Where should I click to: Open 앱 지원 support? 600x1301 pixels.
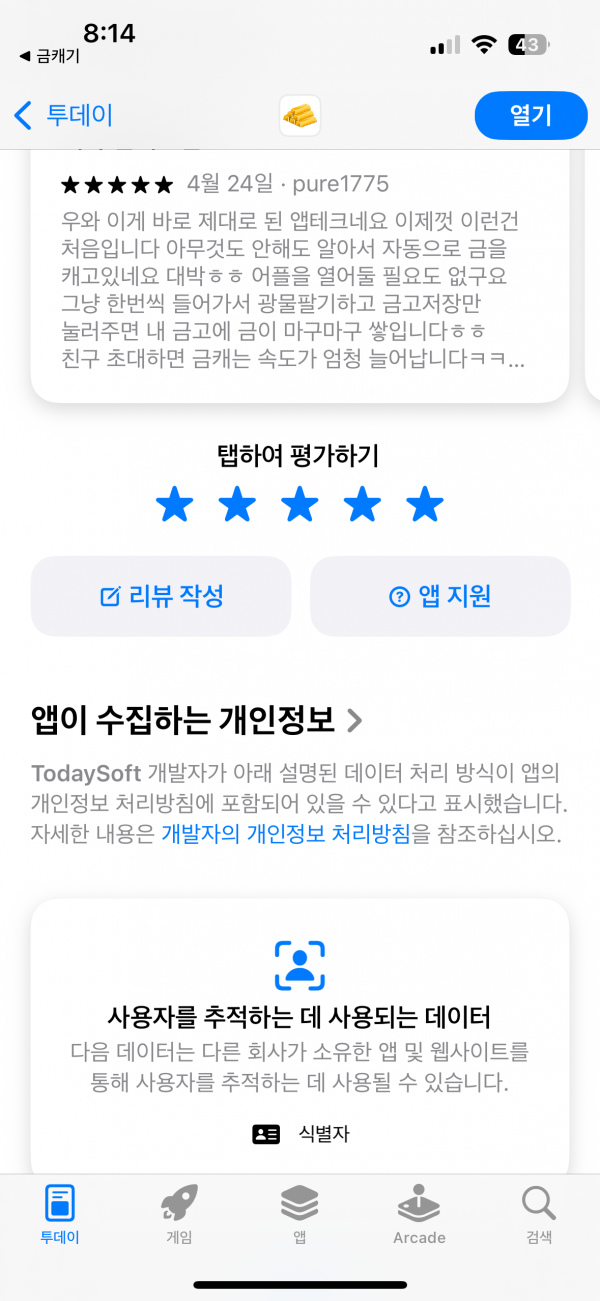[440, 597]
